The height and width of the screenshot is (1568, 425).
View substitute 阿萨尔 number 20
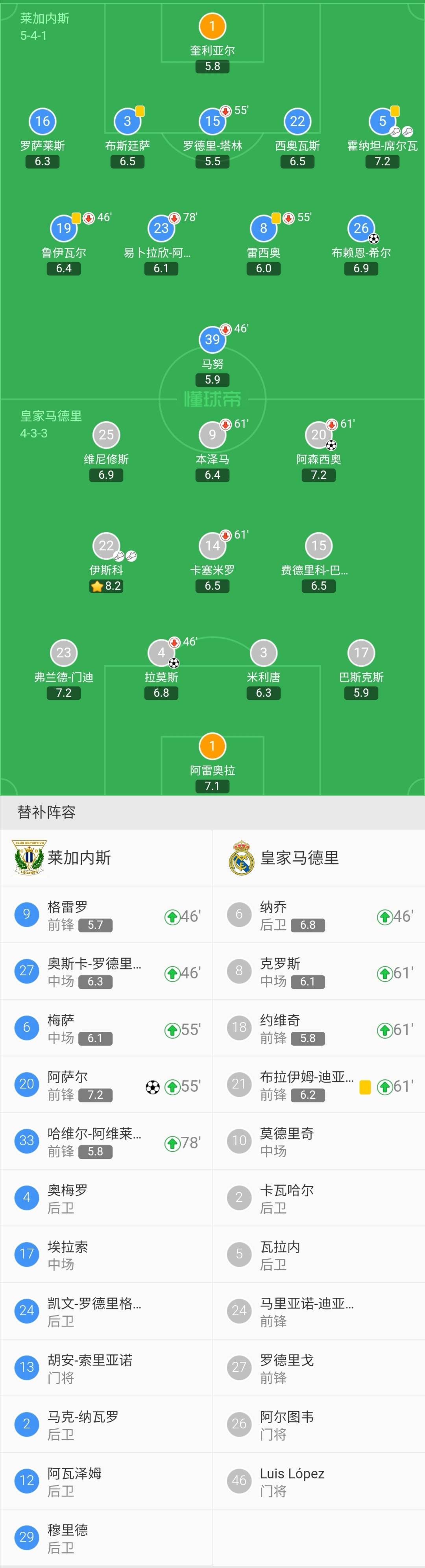[106, 1085]
